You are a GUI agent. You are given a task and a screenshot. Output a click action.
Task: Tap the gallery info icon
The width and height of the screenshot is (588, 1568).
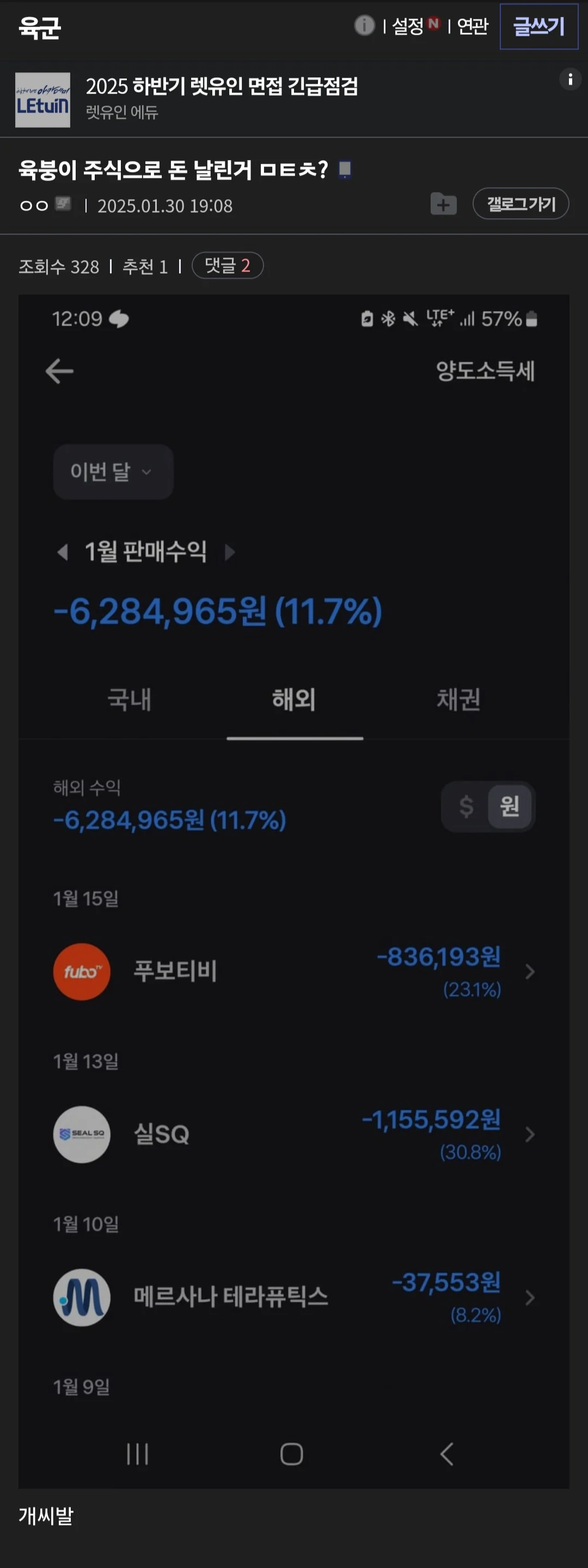pyautogui.click(x=364, y=26)
